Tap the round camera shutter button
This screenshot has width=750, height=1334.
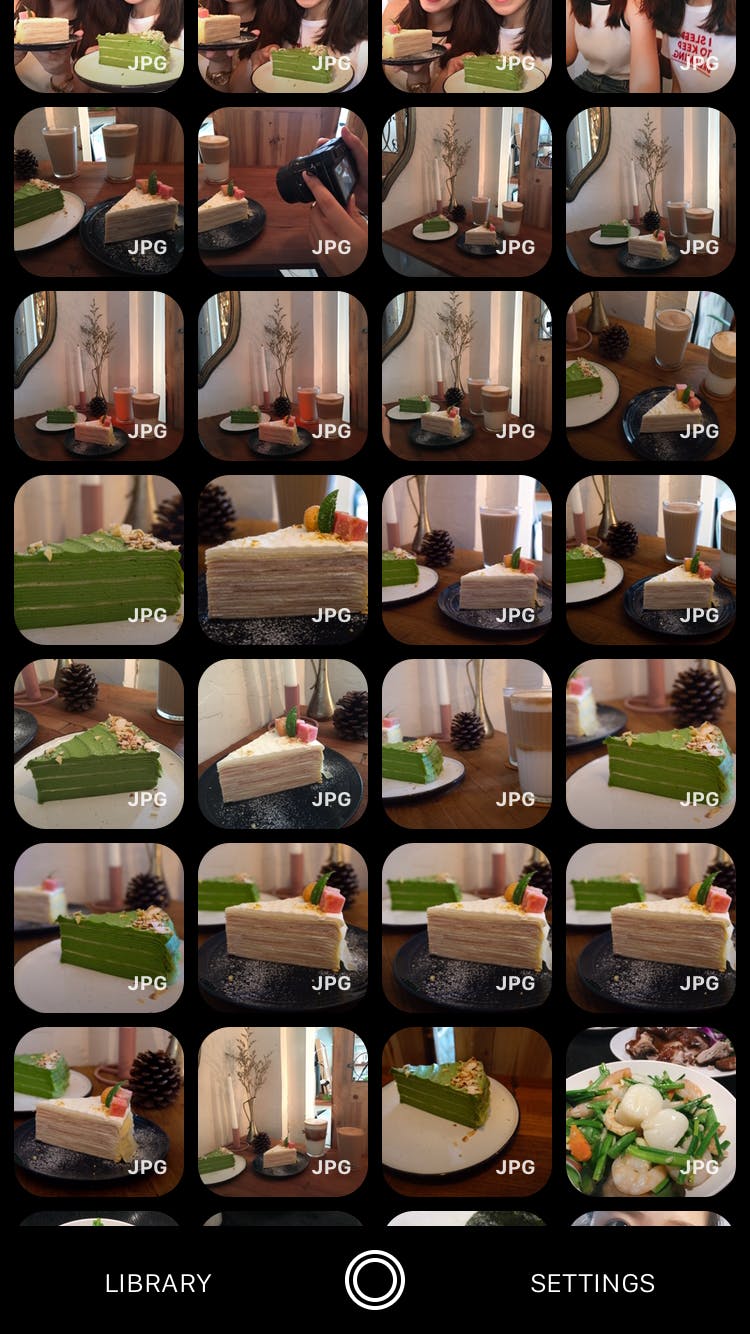[375, 1280]
